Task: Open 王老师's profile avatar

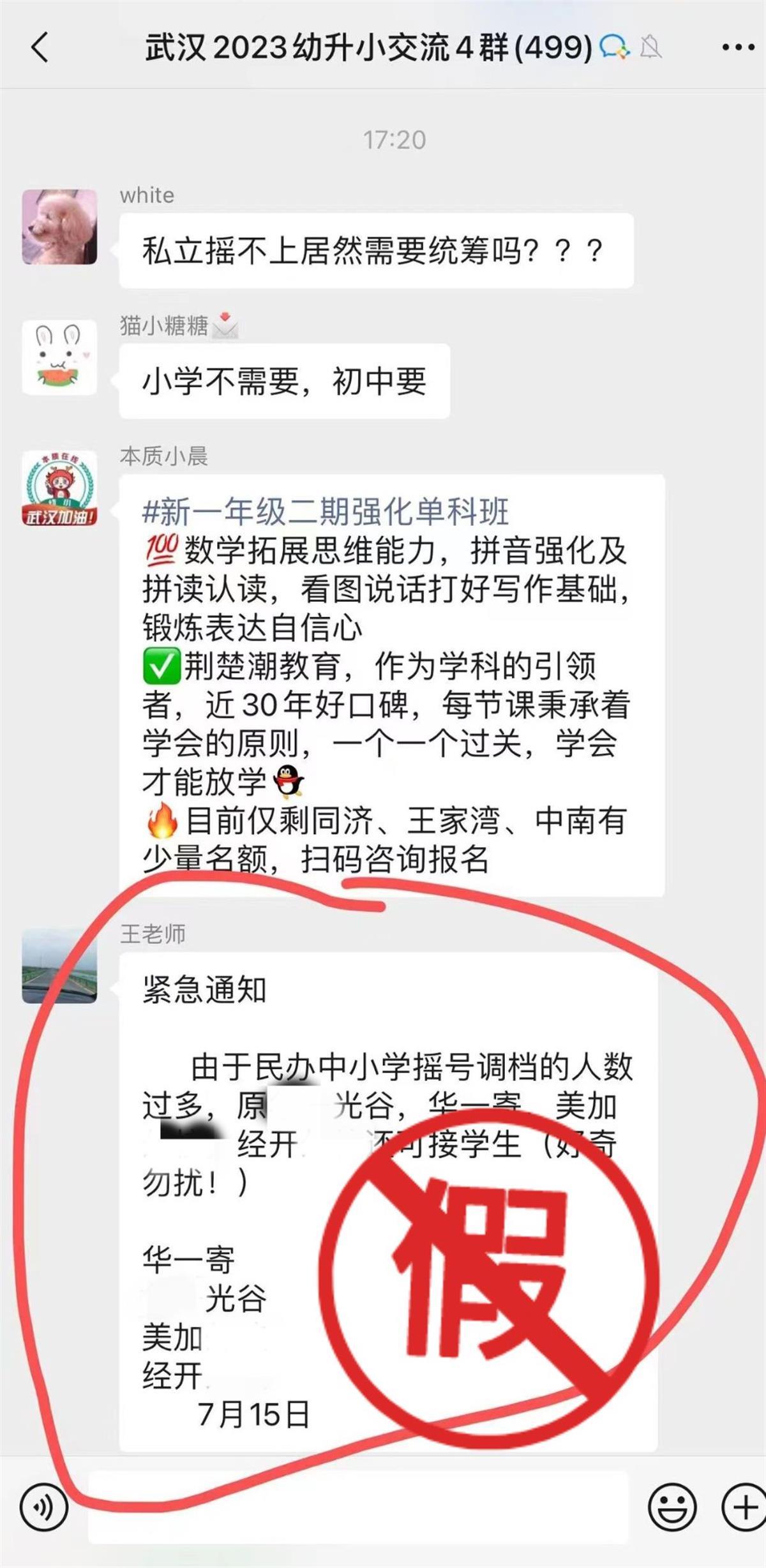Action: 59,966
